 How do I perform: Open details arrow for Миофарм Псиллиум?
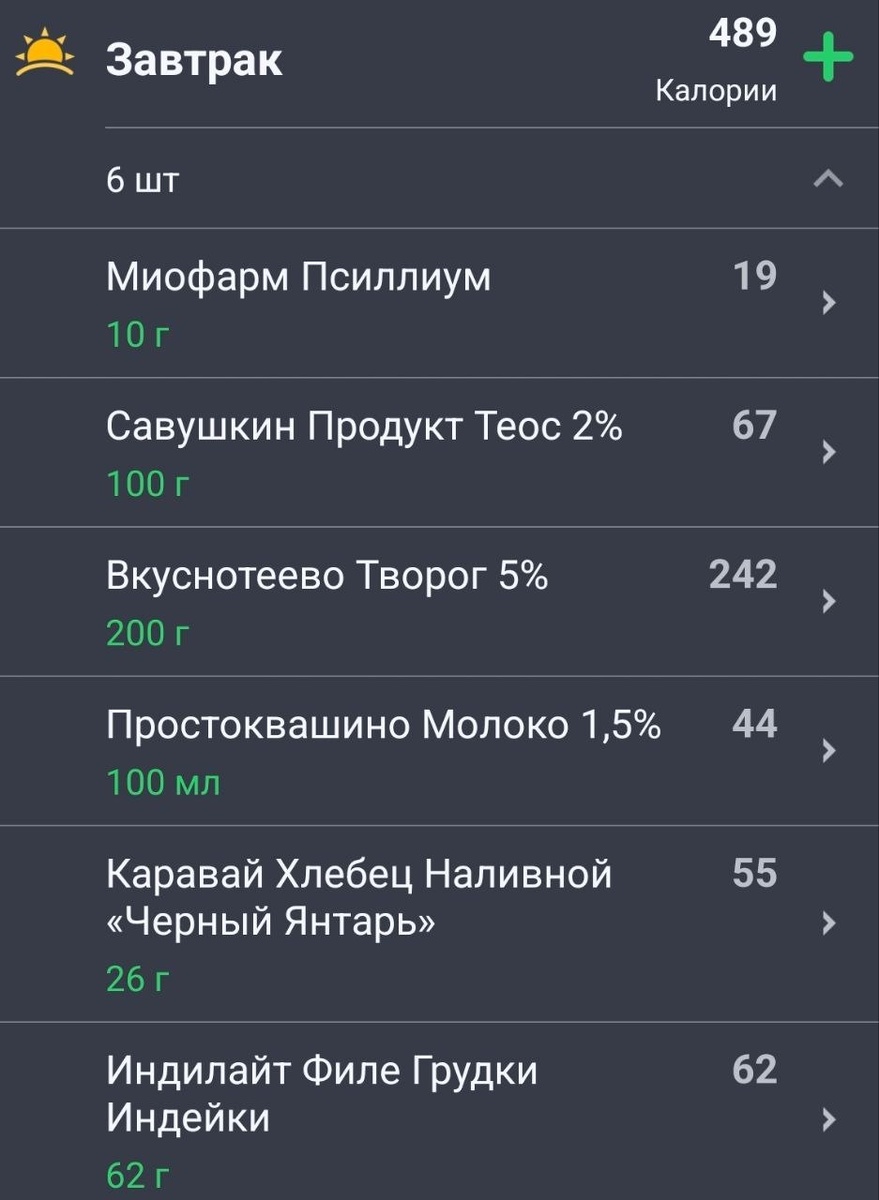[827, 302]
